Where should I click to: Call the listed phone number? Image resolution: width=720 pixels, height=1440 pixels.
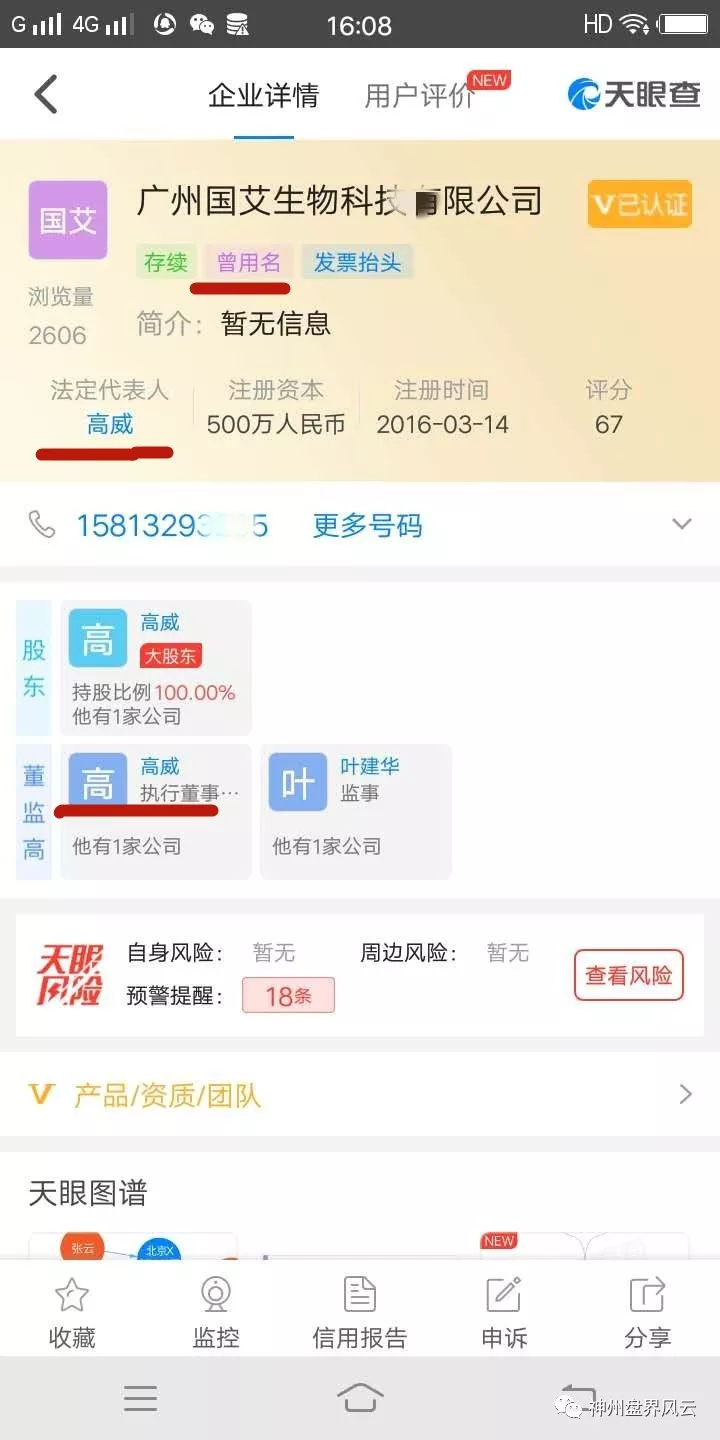172,525
